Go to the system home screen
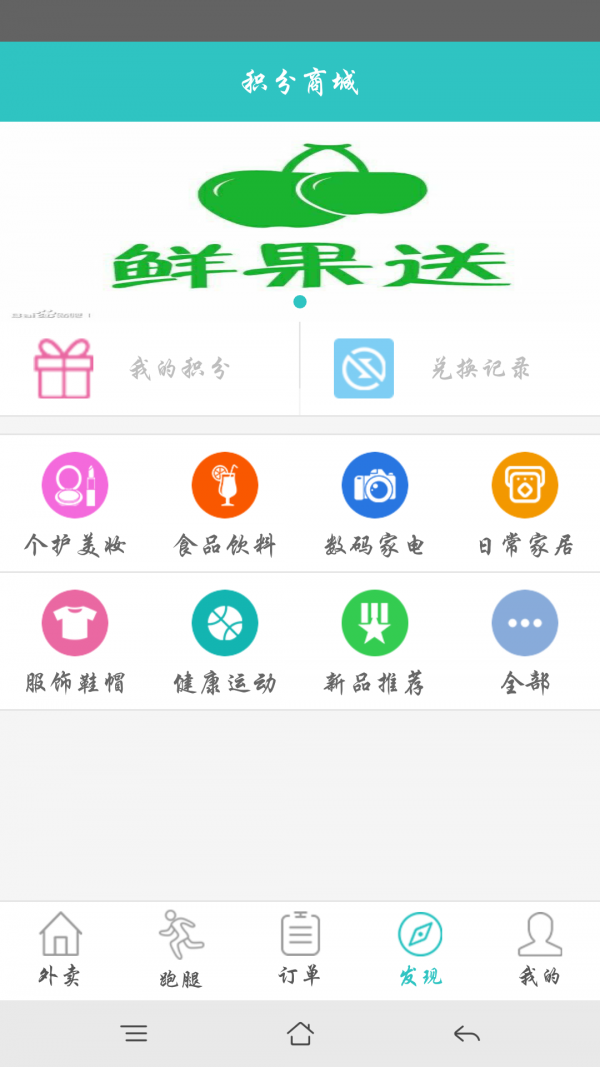 point(300,1034)
